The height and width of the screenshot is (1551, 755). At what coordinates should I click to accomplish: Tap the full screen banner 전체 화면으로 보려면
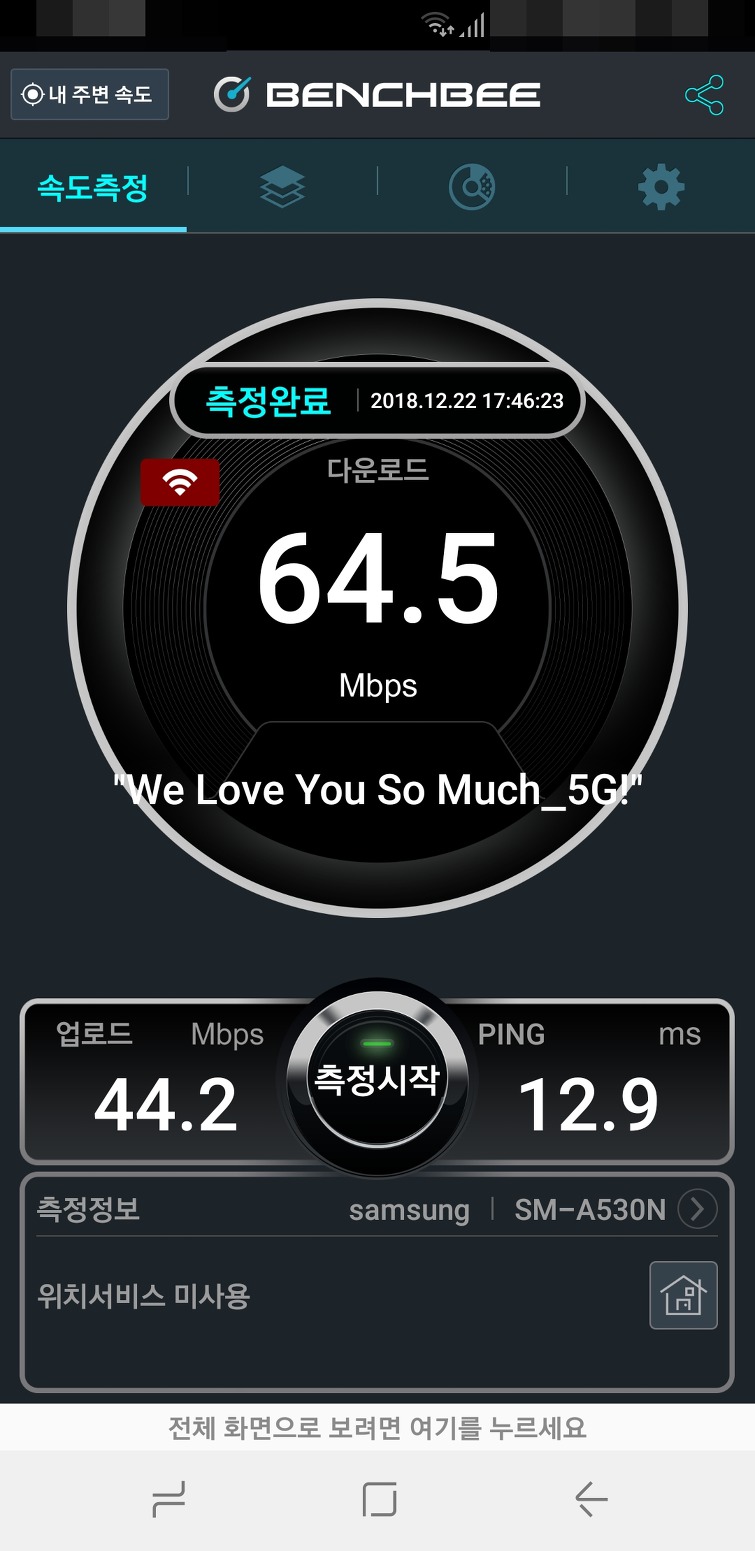tap(377, 1428)
